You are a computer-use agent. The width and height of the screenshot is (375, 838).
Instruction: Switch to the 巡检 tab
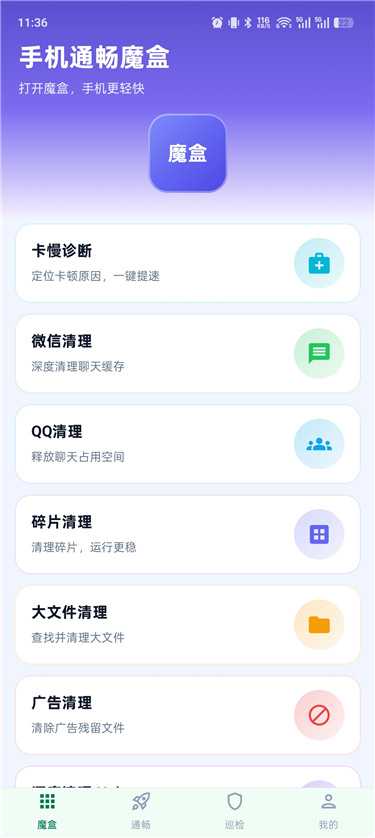point(235,811)
